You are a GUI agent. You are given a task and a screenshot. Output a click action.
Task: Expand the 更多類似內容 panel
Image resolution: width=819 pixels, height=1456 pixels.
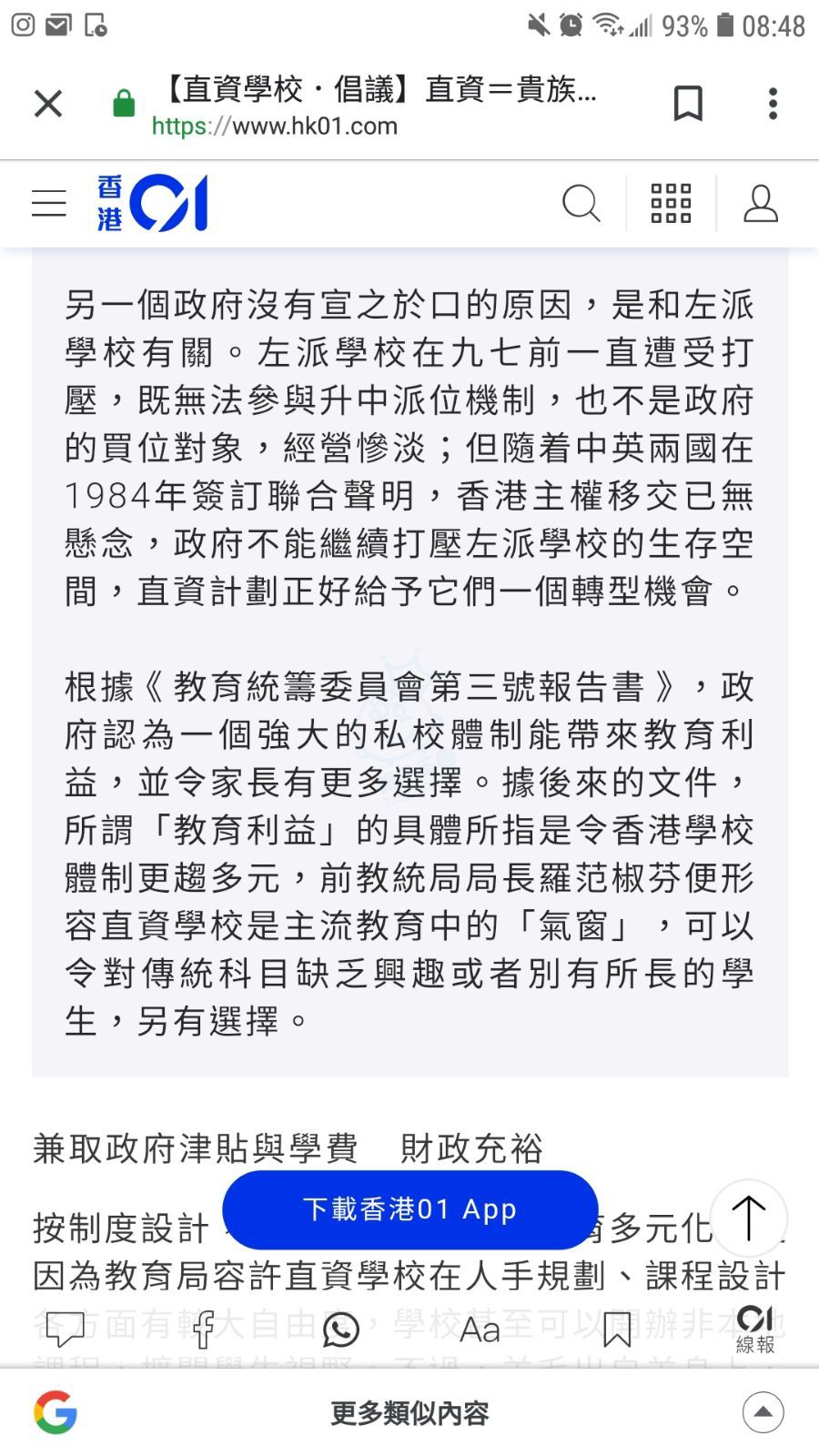(763, 1412)
